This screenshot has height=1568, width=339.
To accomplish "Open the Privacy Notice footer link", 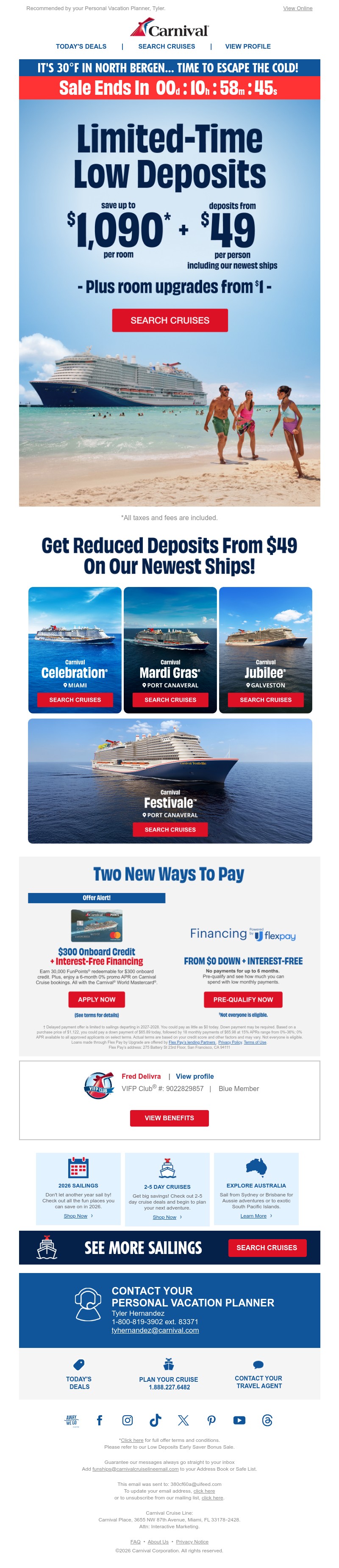I will pos(192,1541).
